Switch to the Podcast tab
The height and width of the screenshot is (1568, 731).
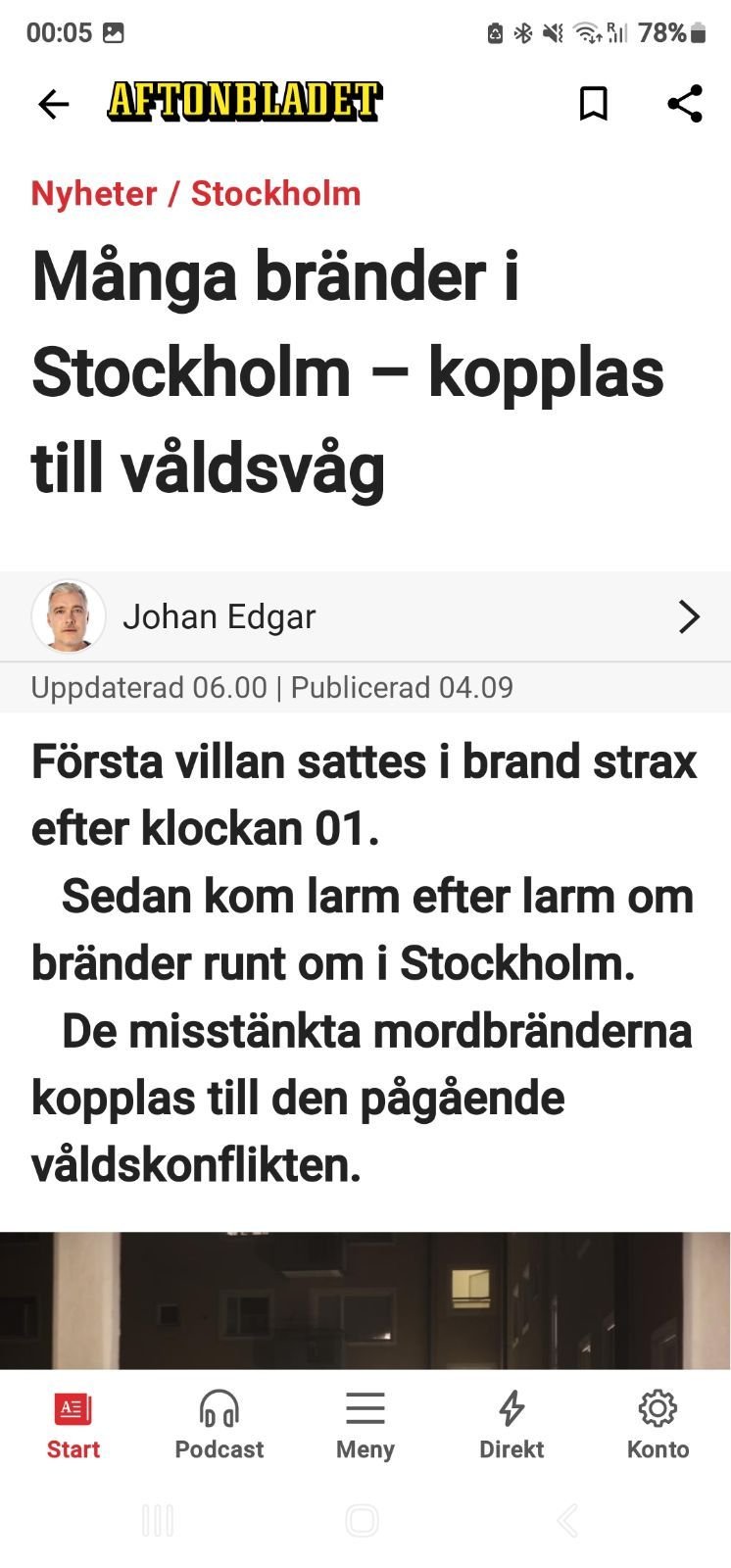(219, 1426)
